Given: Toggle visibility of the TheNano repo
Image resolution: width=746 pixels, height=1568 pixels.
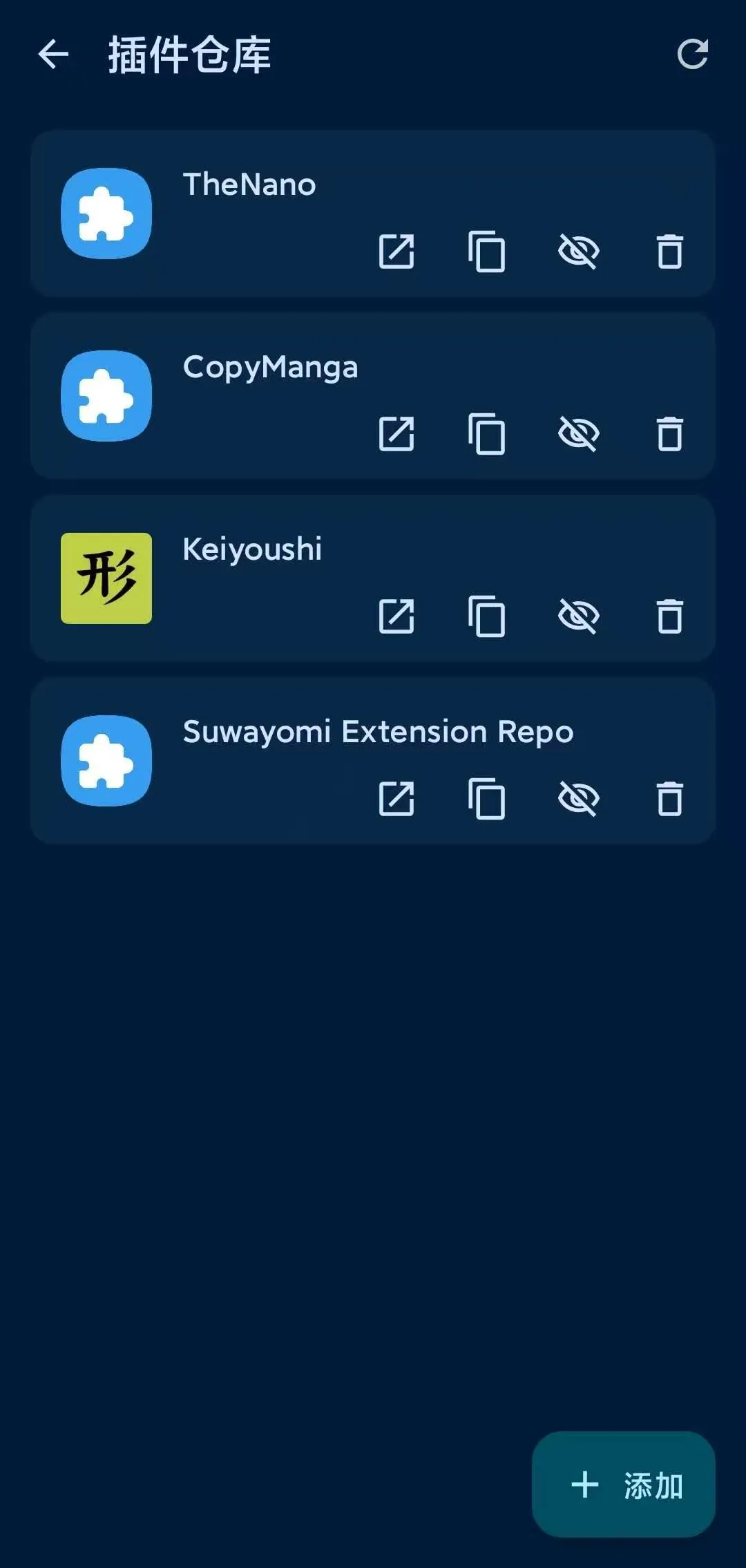Looking at the screenshot, I should coord(578,252).
